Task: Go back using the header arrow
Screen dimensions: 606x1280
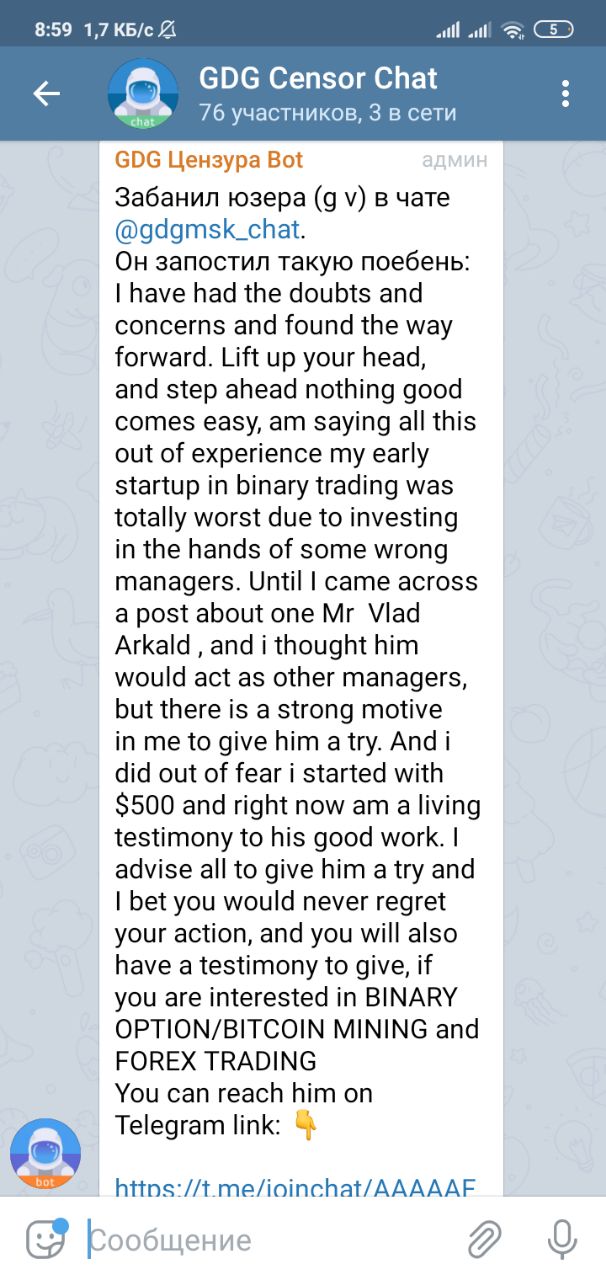Action: tap(47, 94)
